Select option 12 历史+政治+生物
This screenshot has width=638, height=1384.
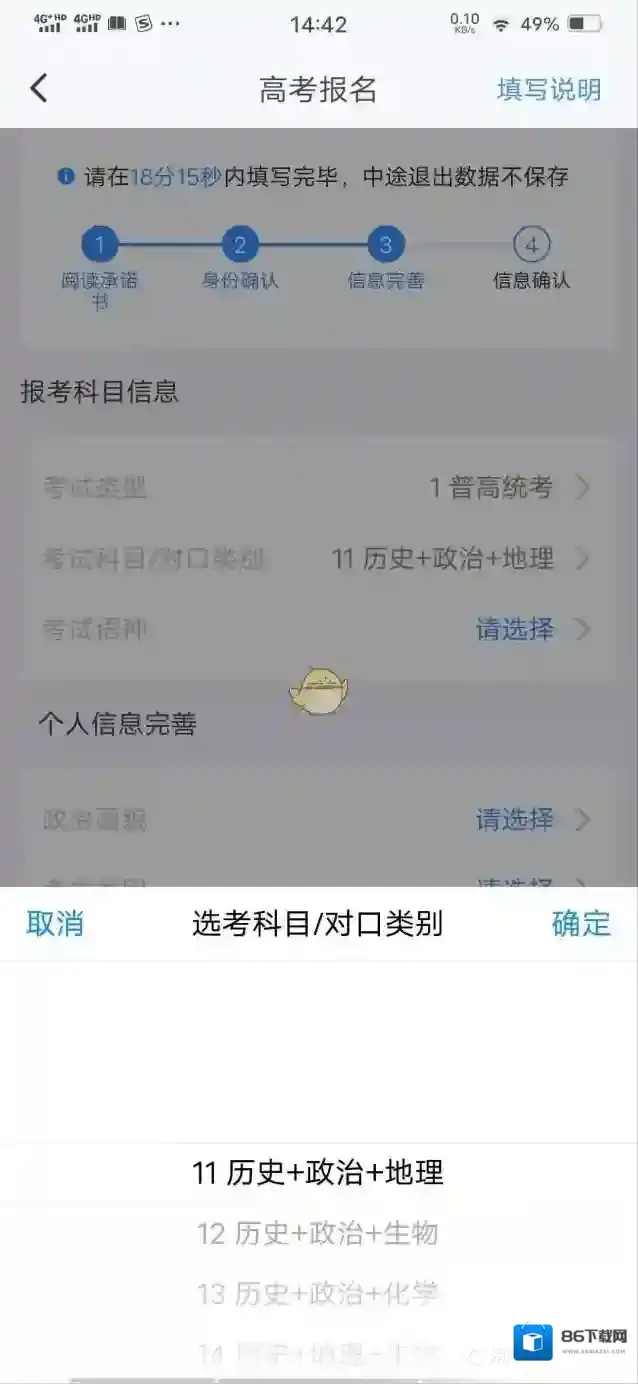pyautogui.click(x=318, y=1233)
